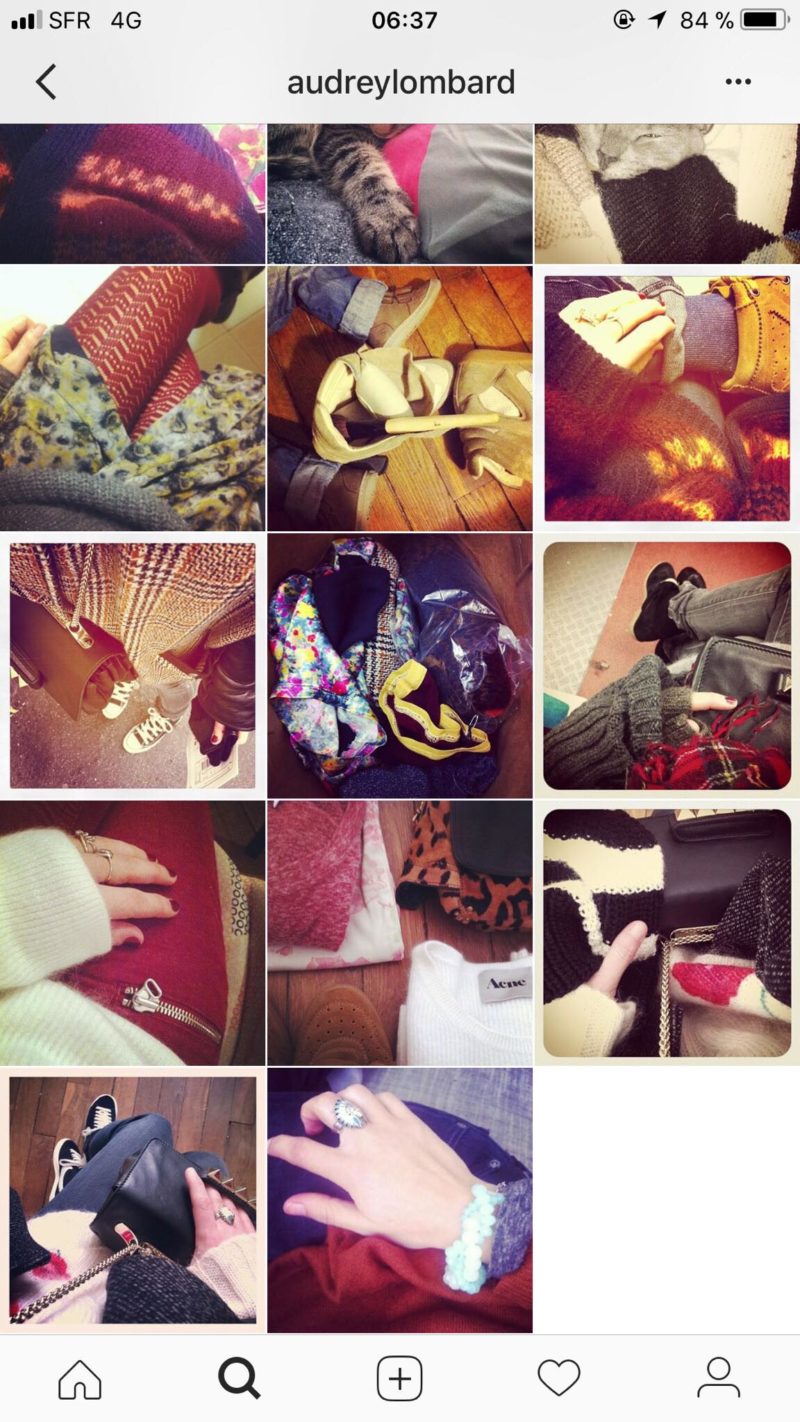Open the photo of the striped knit with chain strap
The image size is (800, 1422).
[667, 932]
